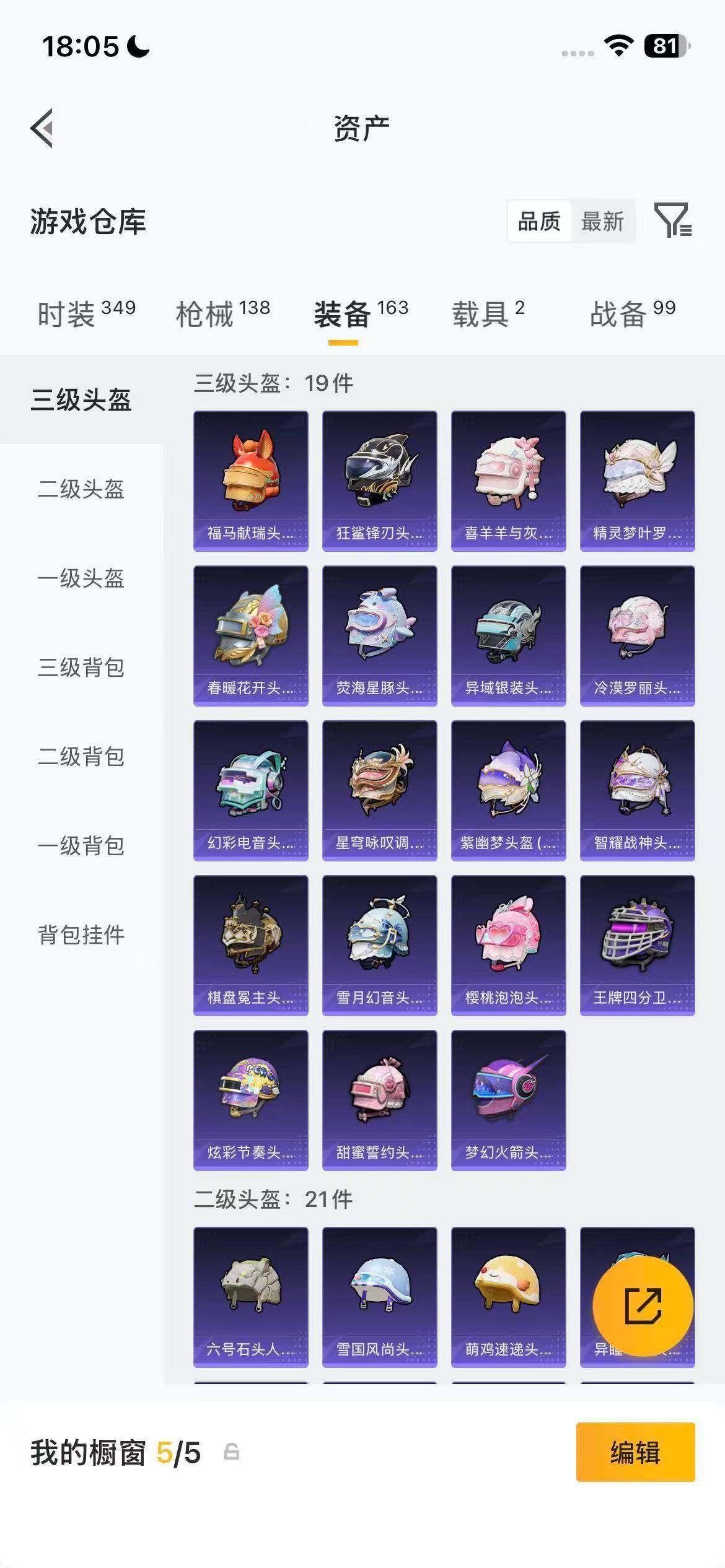Tap 编辑 to edit my showcase
Image resolution: width=725 pixels, height=1568 pixels.
635,1452
